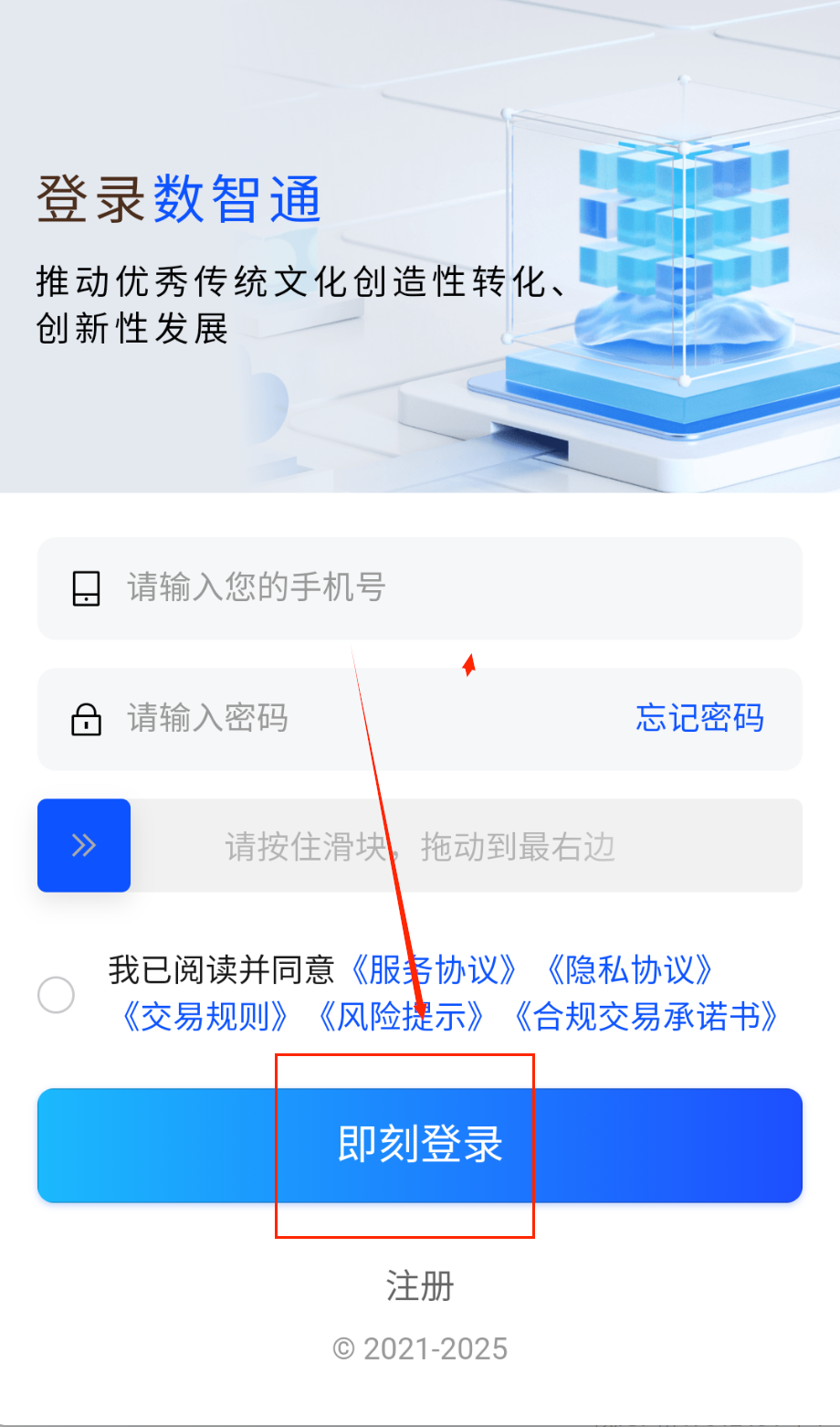Go to 注册 to create account
Viewport: 840px width, 1427px height.
(420, 1286)
